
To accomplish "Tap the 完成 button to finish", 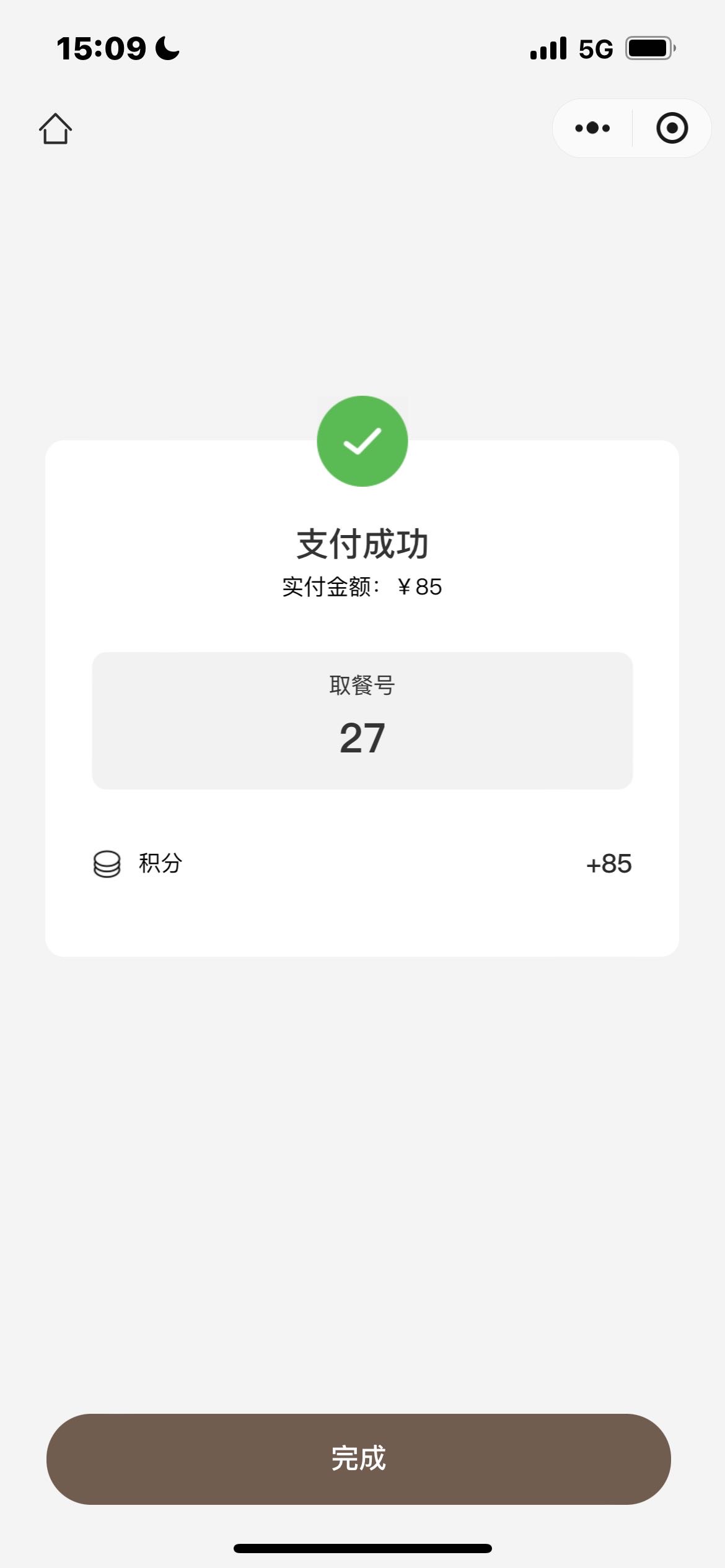I will pyautogui.click(x=359, y=1459).
